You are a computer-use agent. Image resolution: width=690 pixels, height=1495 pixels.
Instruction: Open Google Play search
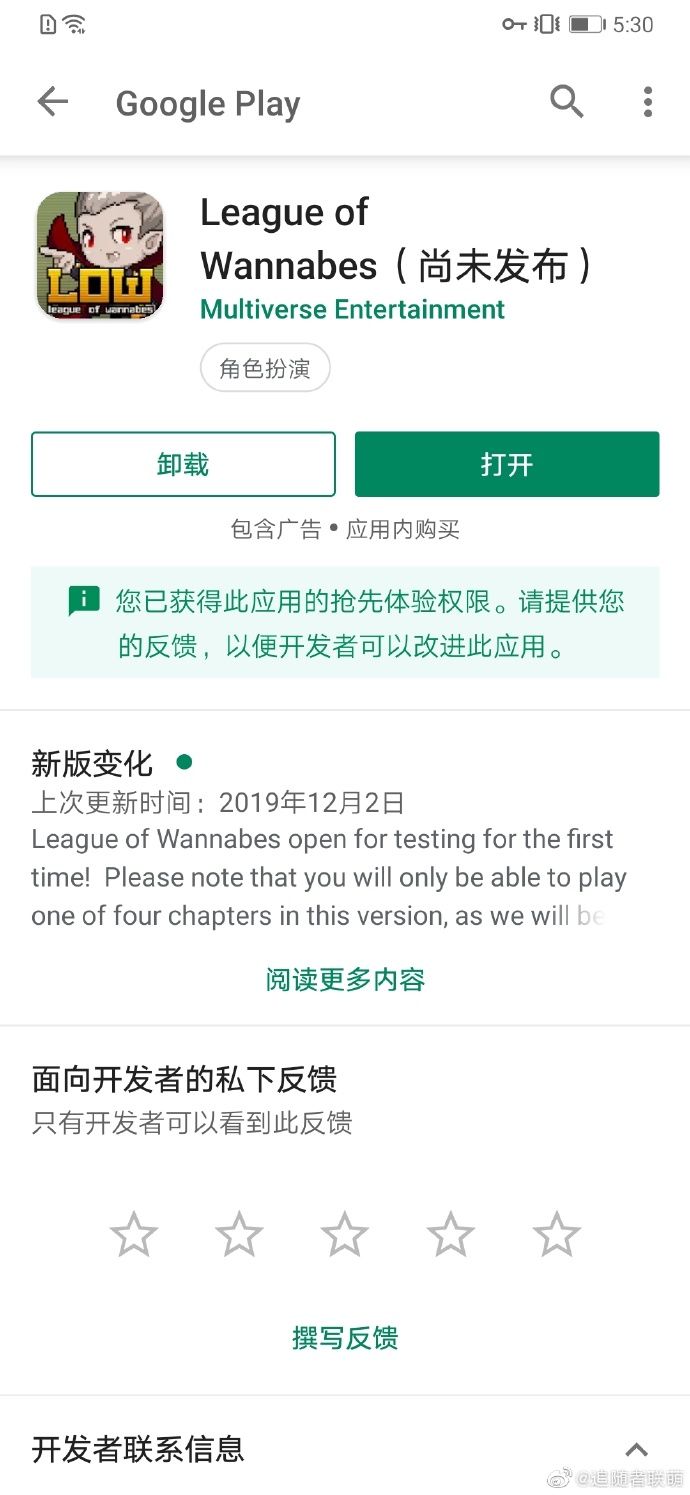coord(566,102)
